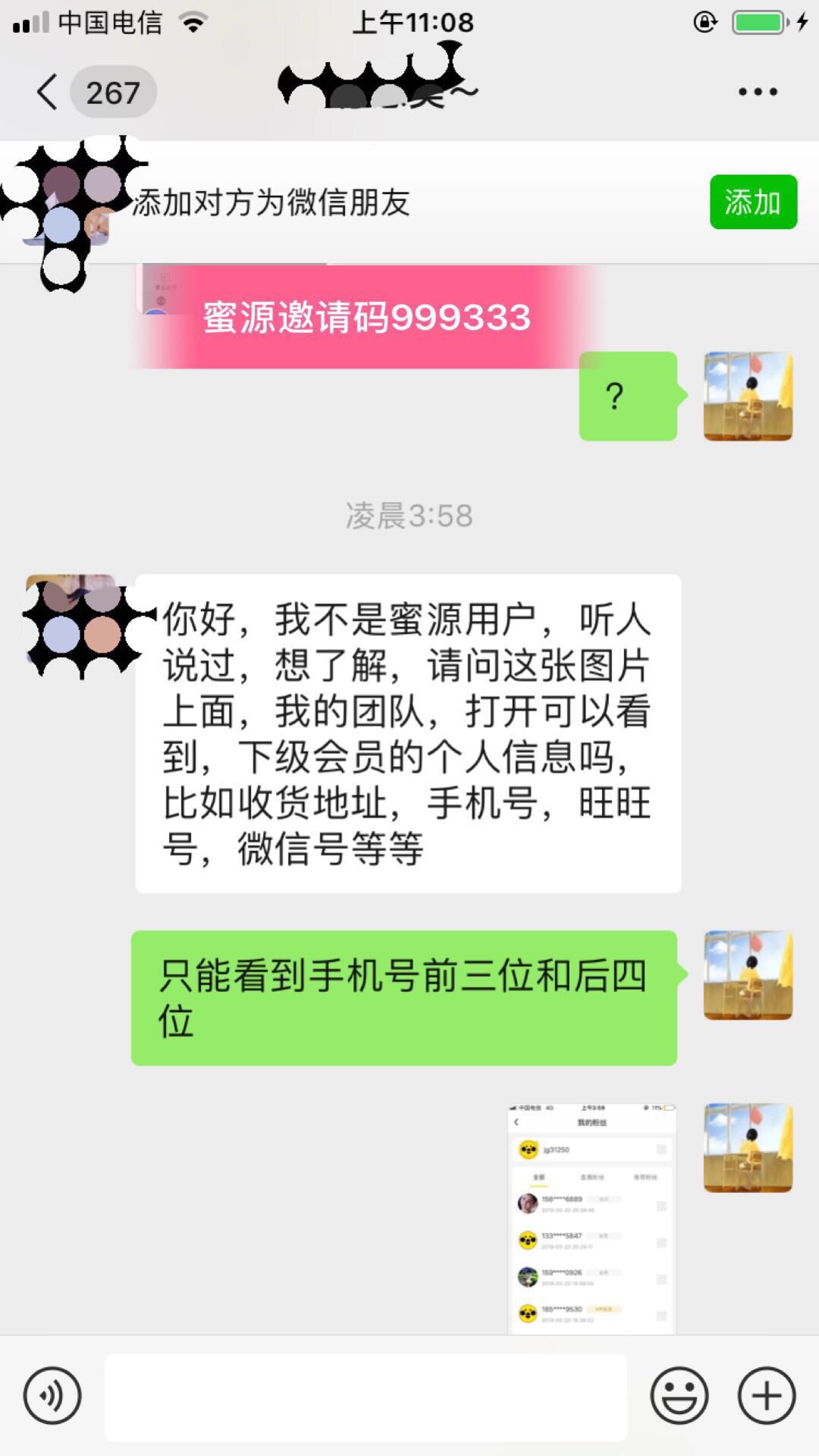The height and width of the screenshot is (1456, 819).
Task: Open the three-dot chat options menu
Action: coord(758,92)
